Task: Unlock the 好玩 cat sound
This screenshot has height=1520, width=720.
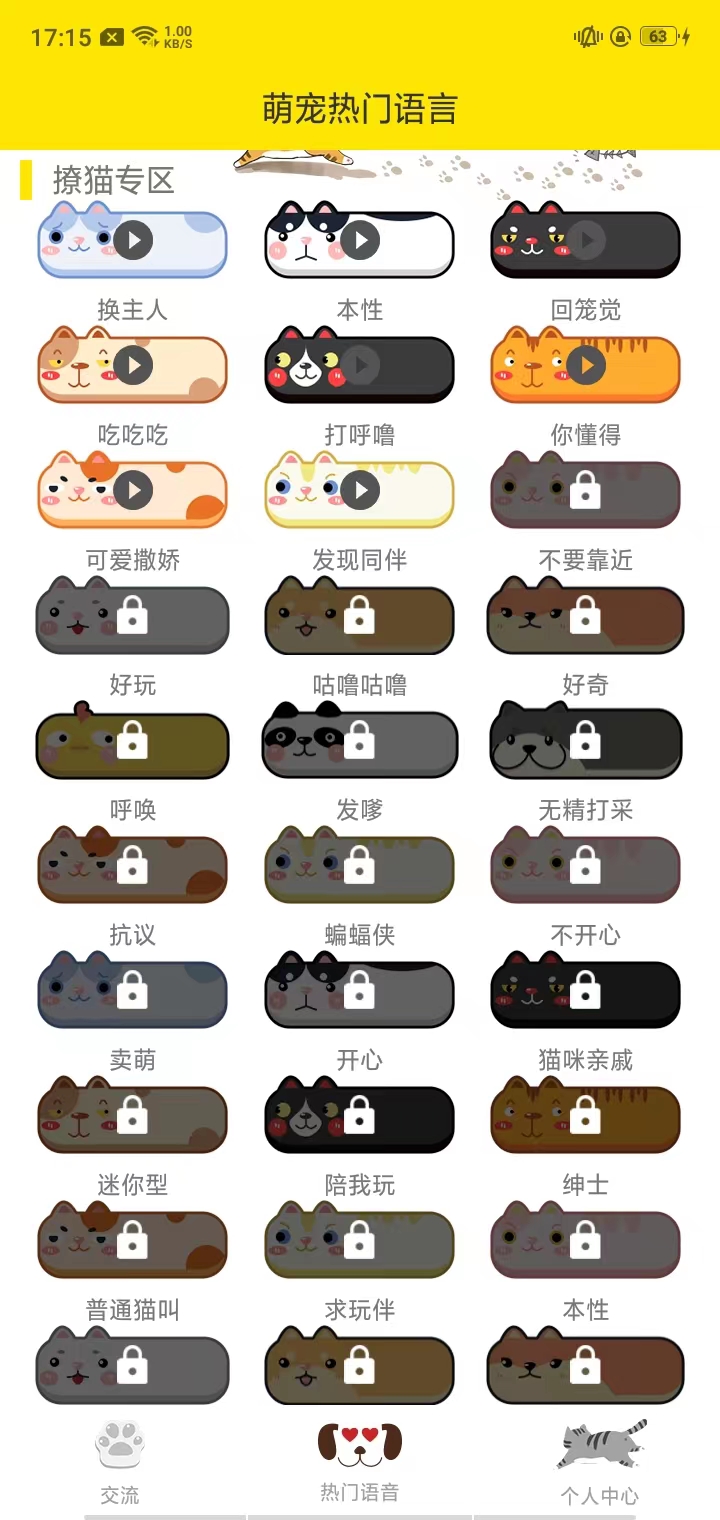Action: coord(133,741)
